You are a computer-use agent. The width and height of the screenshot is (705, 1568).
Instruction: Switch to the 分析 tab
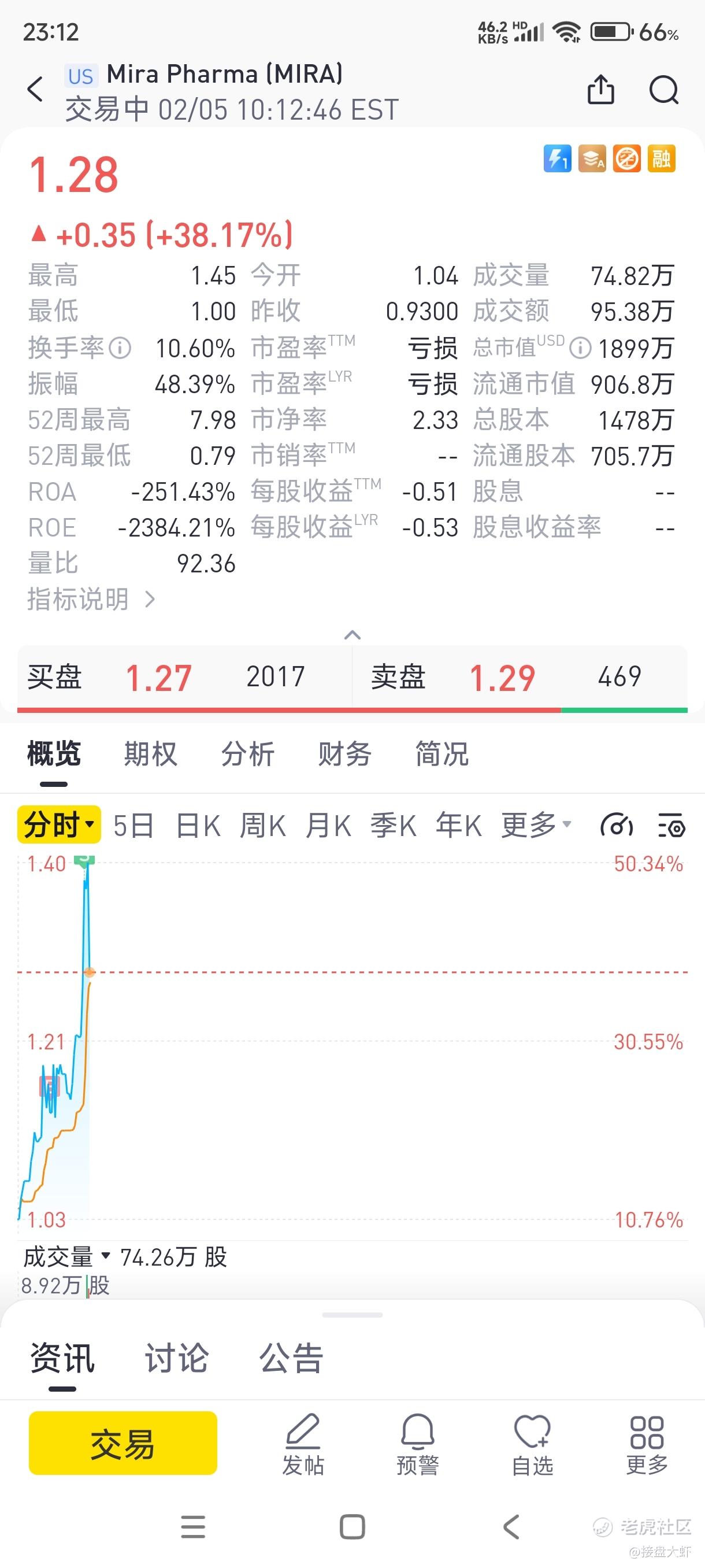tap(247, 754)
